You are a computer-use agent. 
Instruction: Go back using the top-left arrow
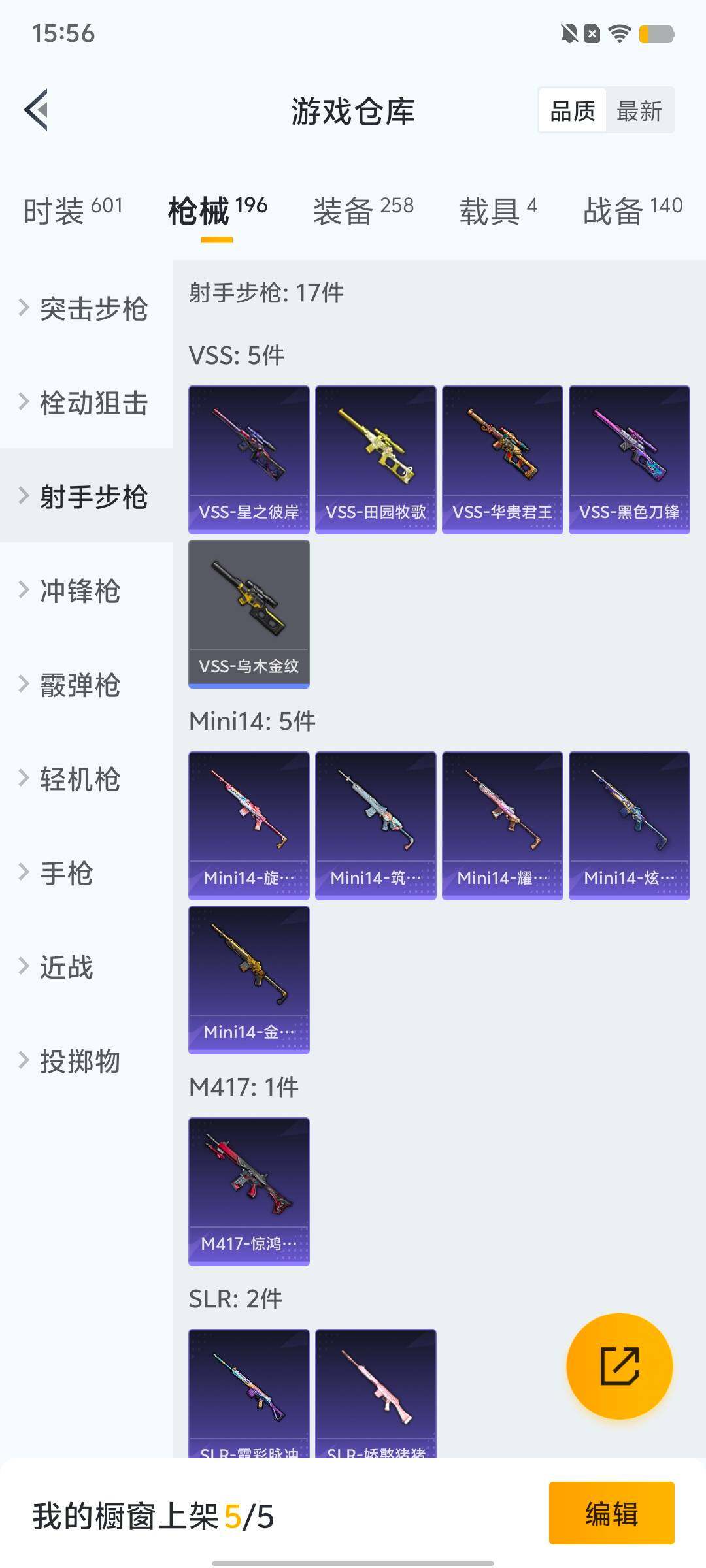pos(37,110)
